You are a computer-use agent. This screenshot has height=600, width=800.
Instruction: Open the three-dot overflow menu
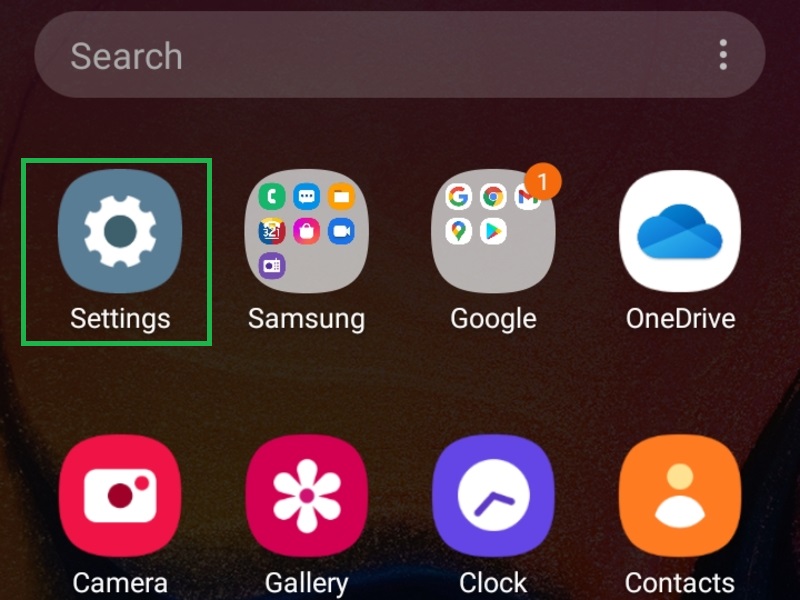723,55
